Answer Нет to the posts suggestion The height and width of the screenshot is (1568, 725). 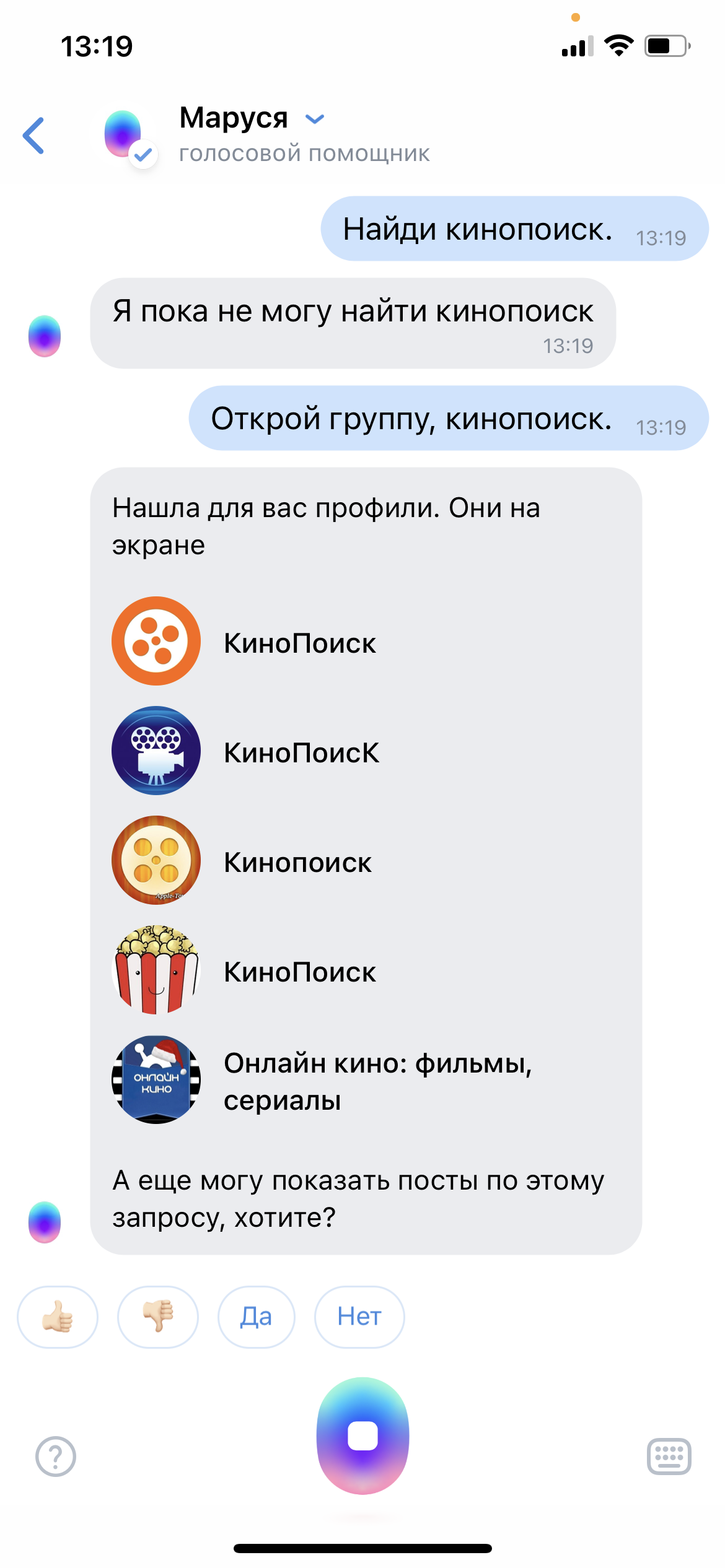coord(359,1317)
